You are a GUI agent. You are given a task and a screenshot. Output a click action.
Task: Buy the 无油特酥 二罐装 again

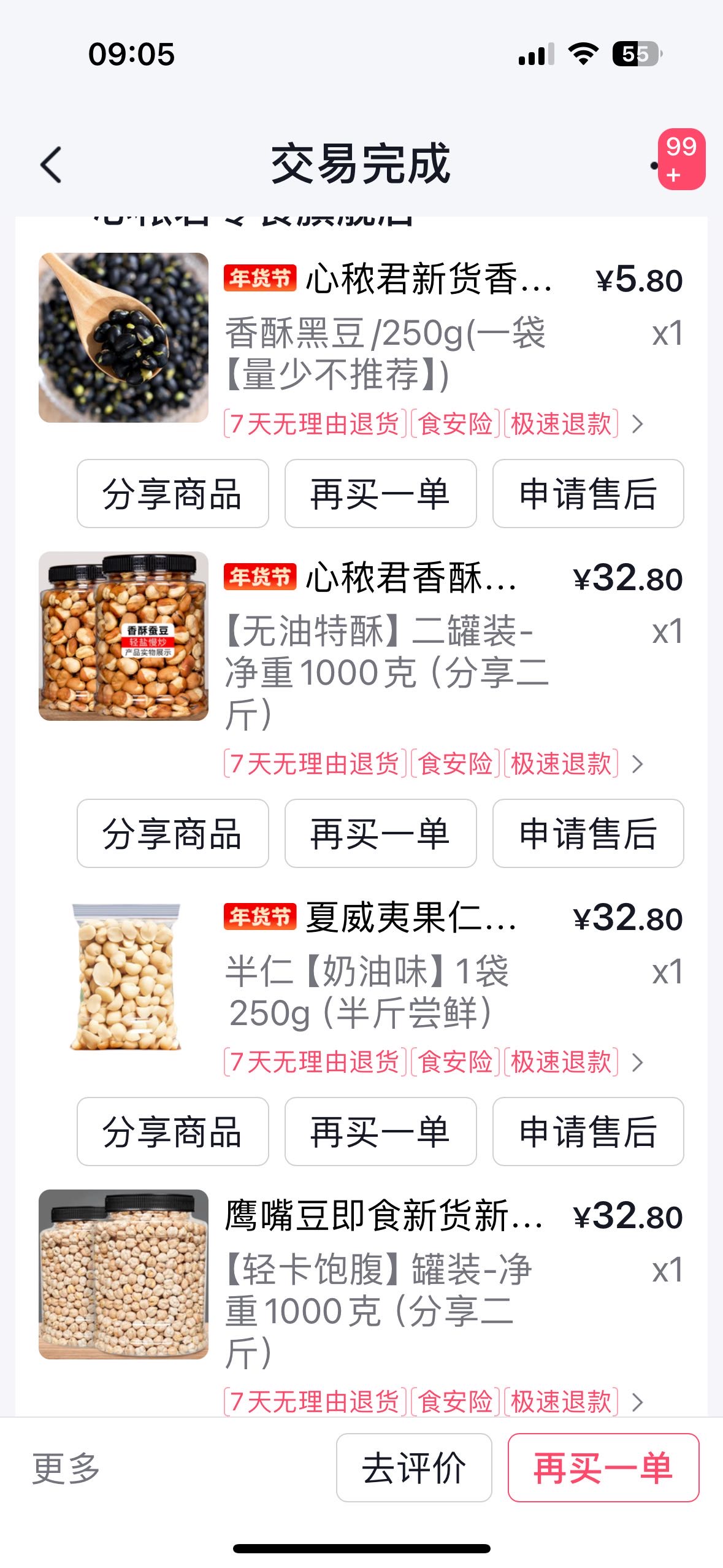(380, 834)
